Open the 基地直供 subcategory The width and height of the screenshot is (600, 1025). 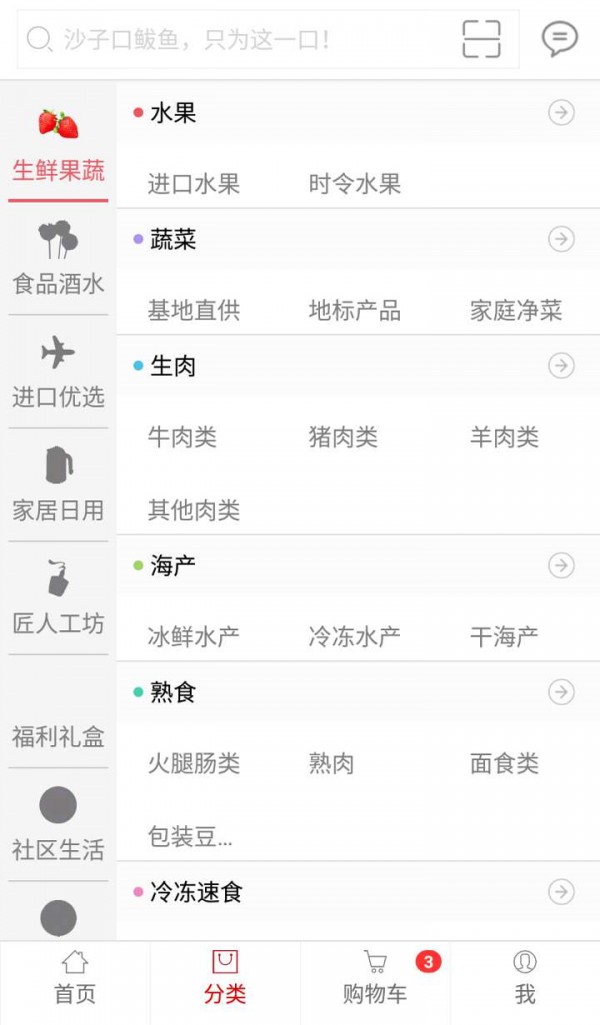pyautogui.click(x=194, y=311)
